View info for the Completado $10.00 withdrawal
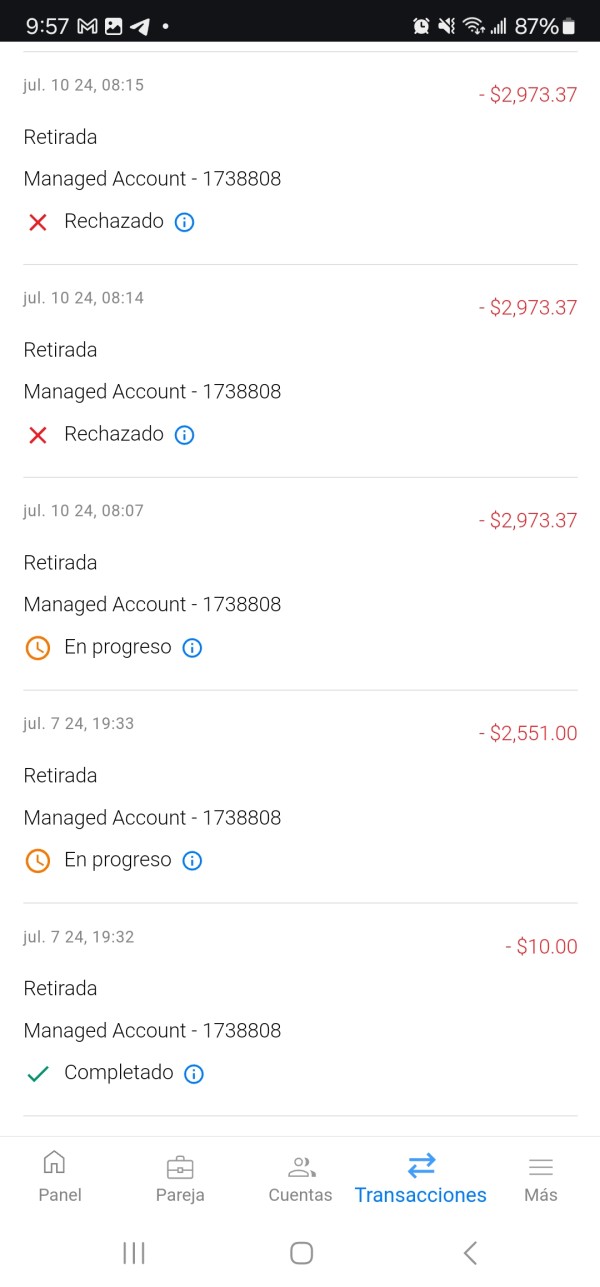 tap(194, 1074)
